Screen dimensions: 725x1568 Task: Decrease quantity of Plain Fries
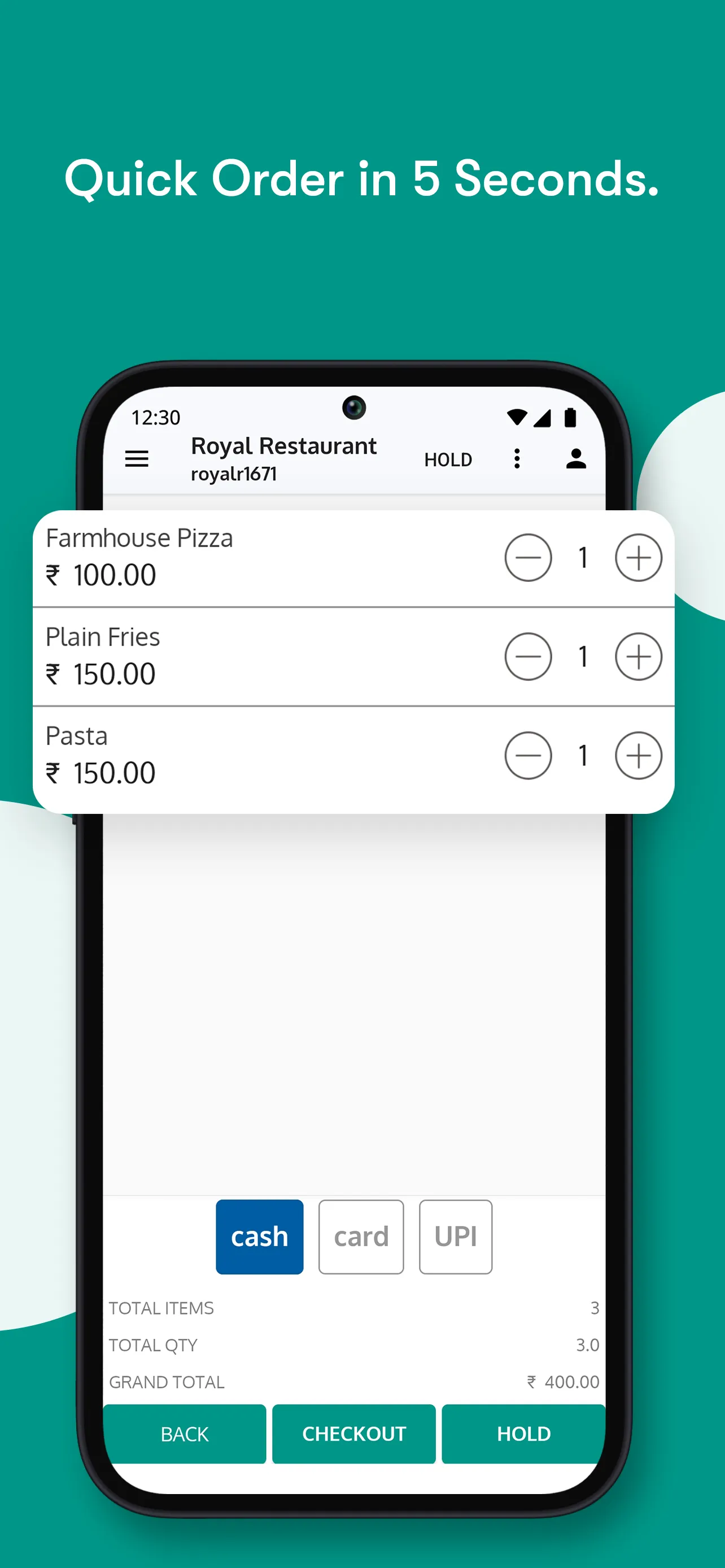click(529, 657)
